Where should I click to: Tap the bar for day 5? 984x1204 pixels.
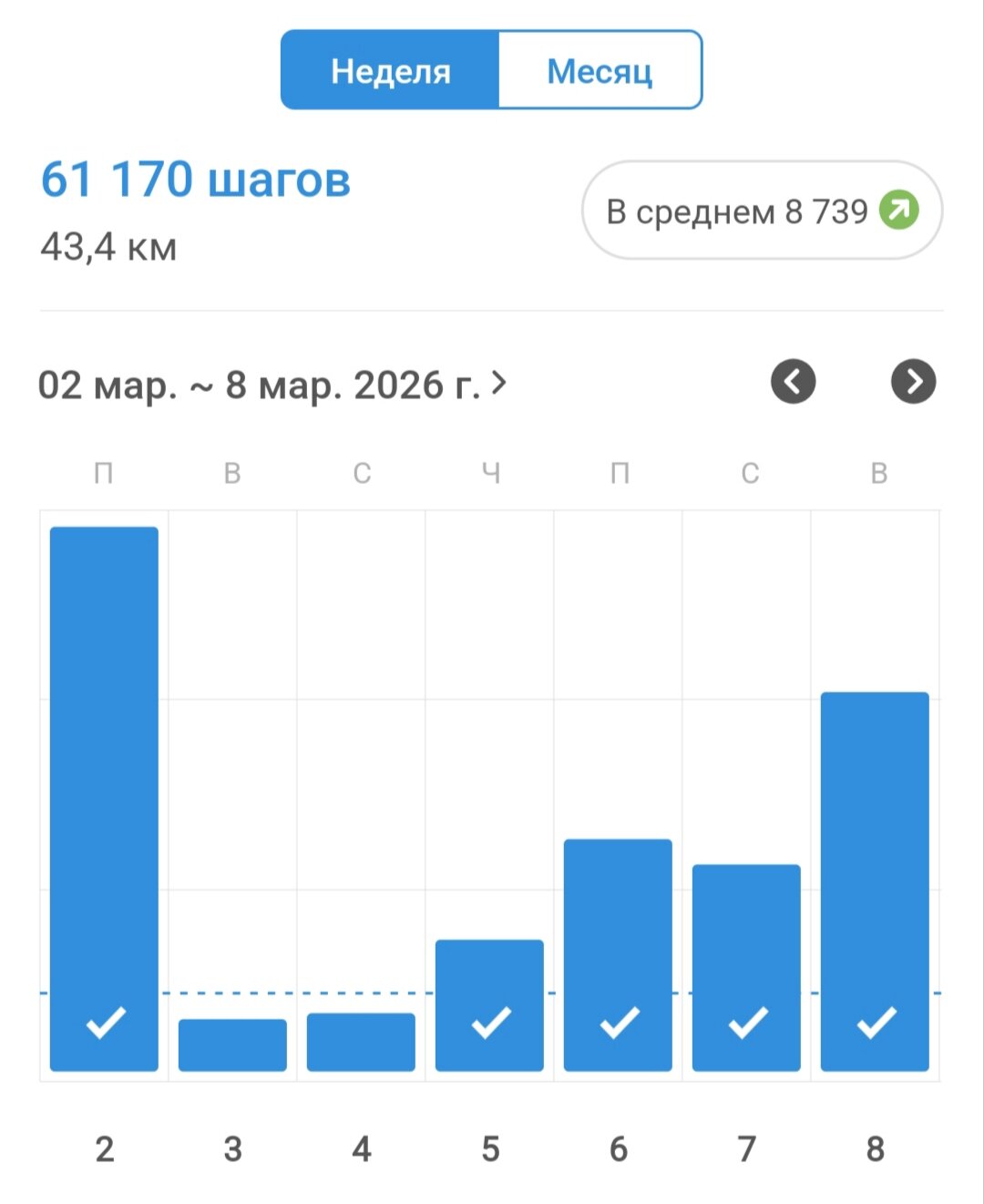489,1004
